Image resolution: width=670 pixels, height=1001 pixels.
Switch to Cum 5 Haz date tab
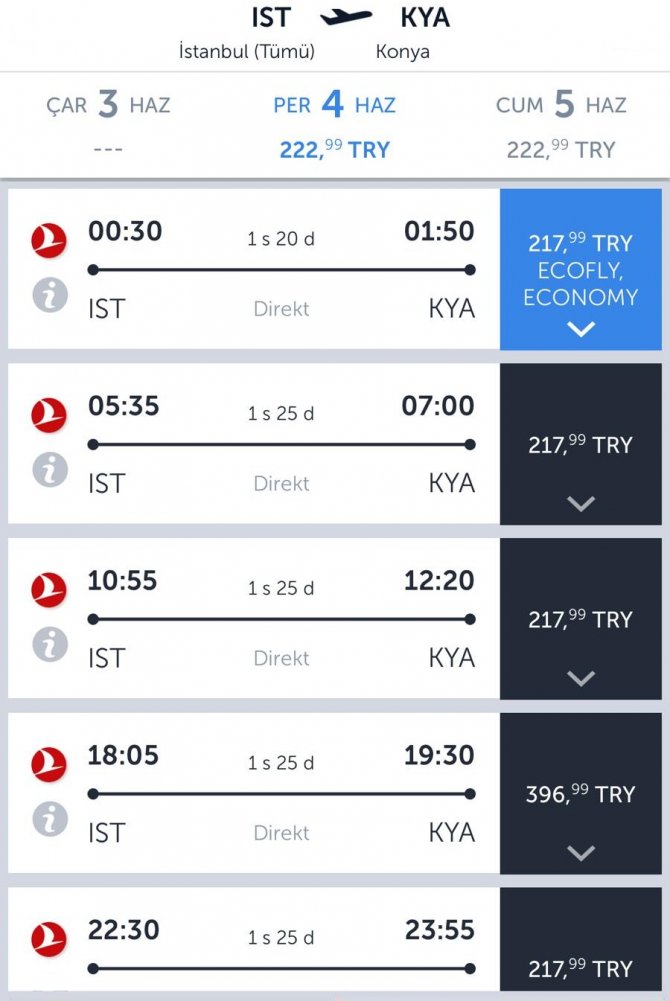561,125
